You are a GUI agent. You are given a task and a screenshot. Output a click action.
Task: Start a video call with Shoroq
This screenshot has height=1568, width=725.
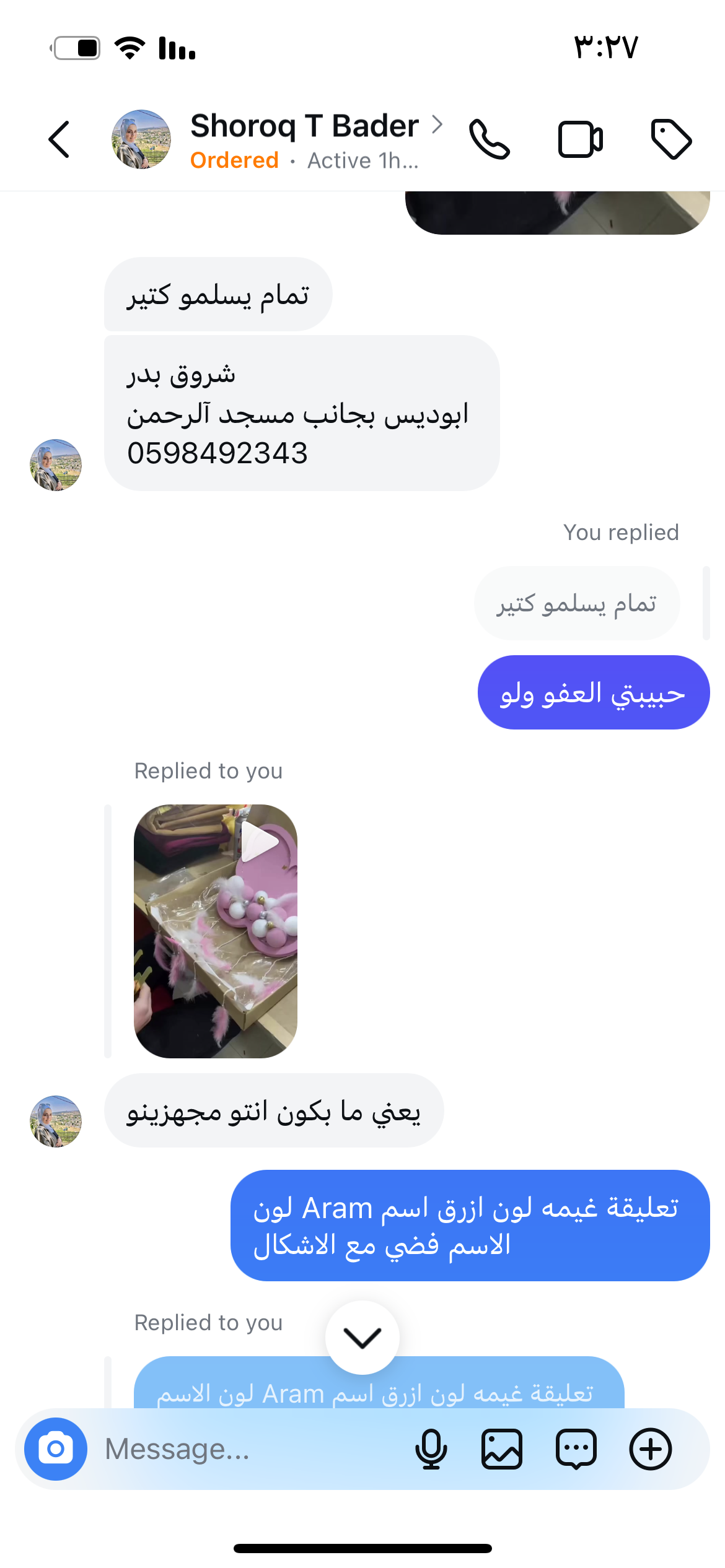point(580,139)
